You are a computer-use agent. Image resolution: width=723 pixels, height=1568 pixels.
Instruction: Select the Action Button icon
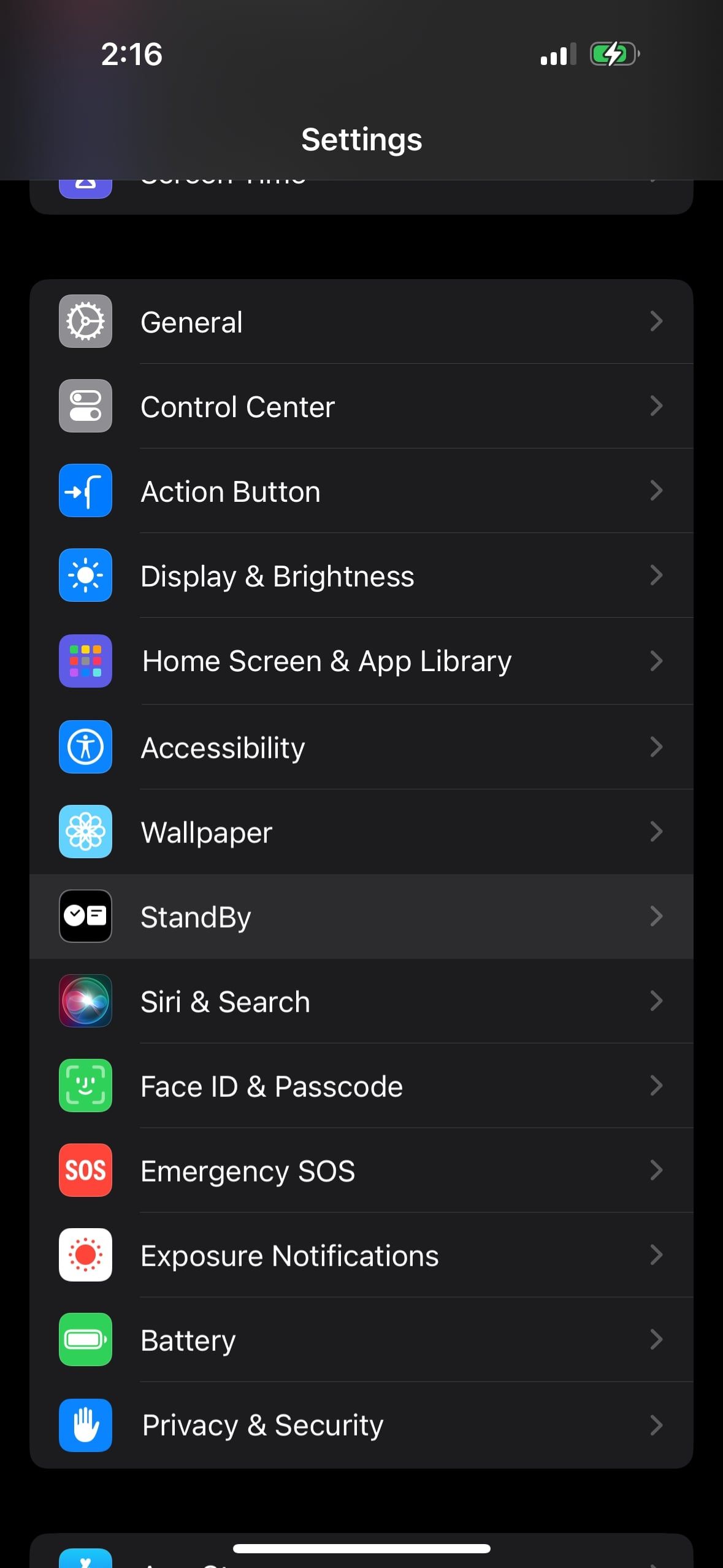click(85, 491)
